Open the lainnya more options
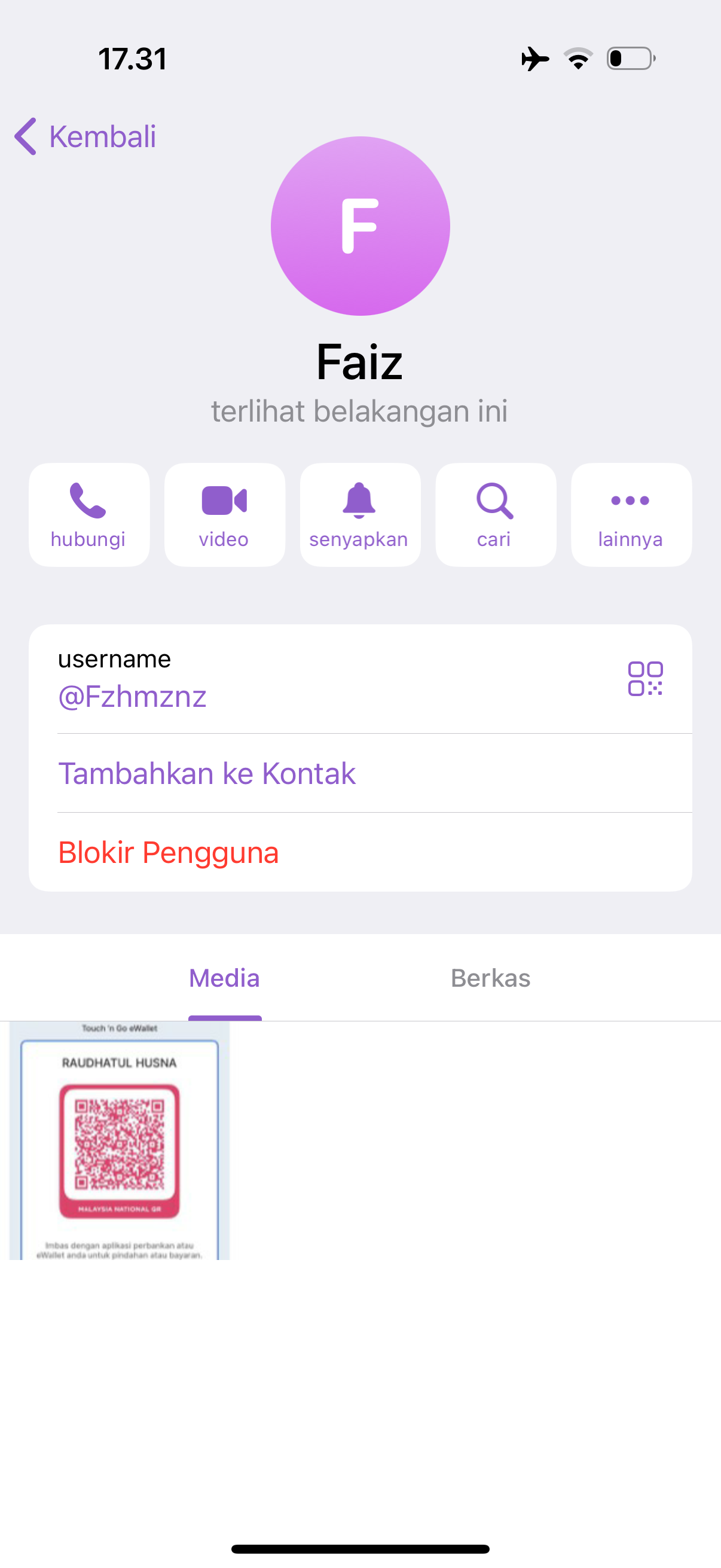Viewport: 721px width, 1568px height. pyautogui.click(x=631, y=514)
